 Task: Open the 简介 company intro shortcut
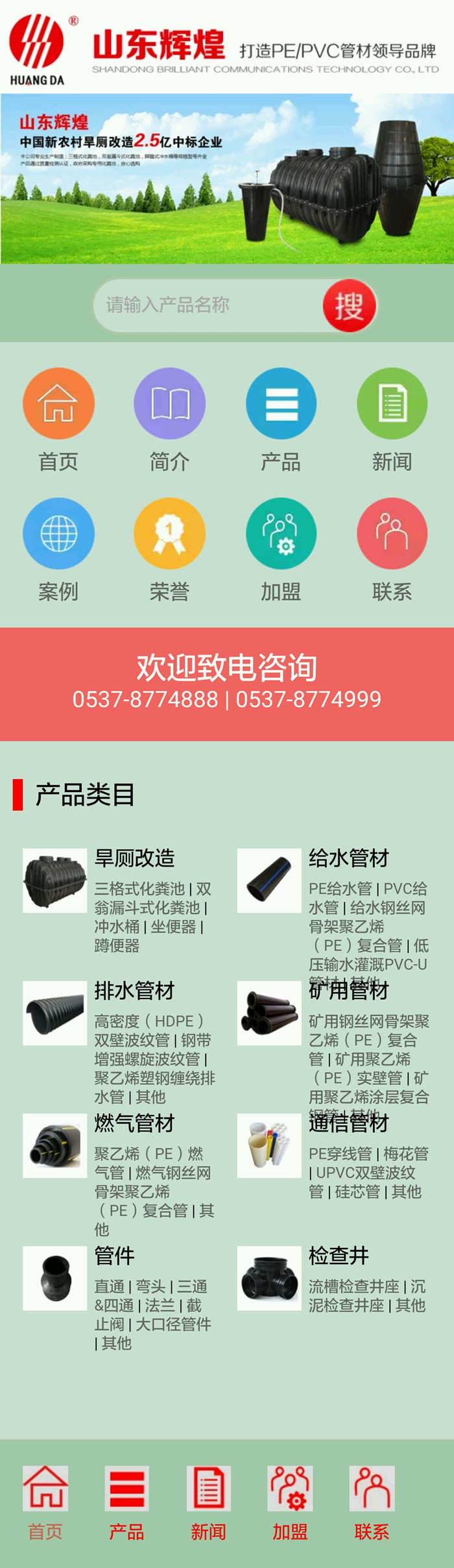coord(169,403)
